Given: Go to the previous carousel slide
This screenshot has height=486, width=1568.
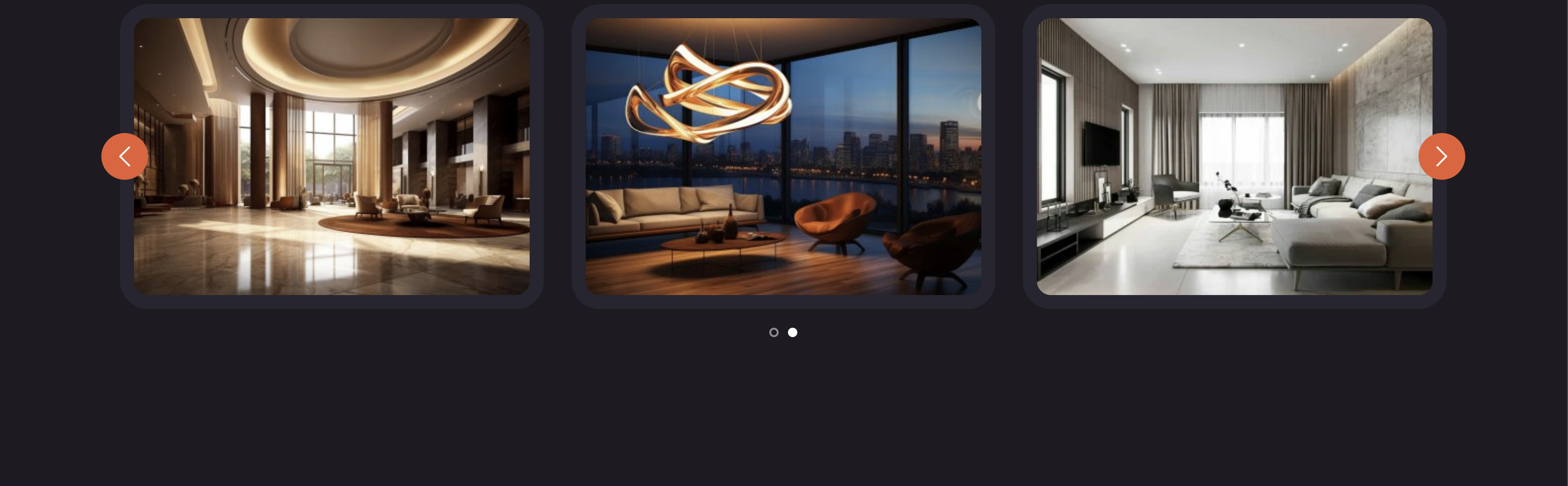Looking at the screenshot, I should (x=125, y=156).
